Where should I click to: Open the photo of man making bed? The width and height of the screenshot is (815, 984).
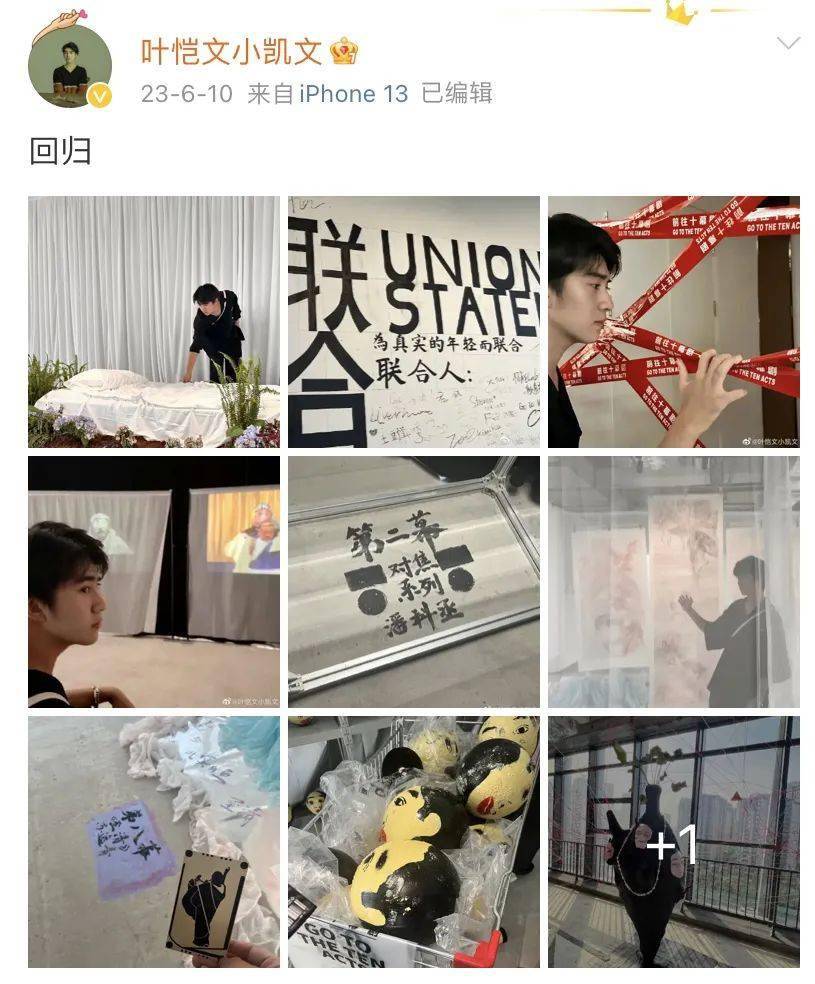click(154, 322)
